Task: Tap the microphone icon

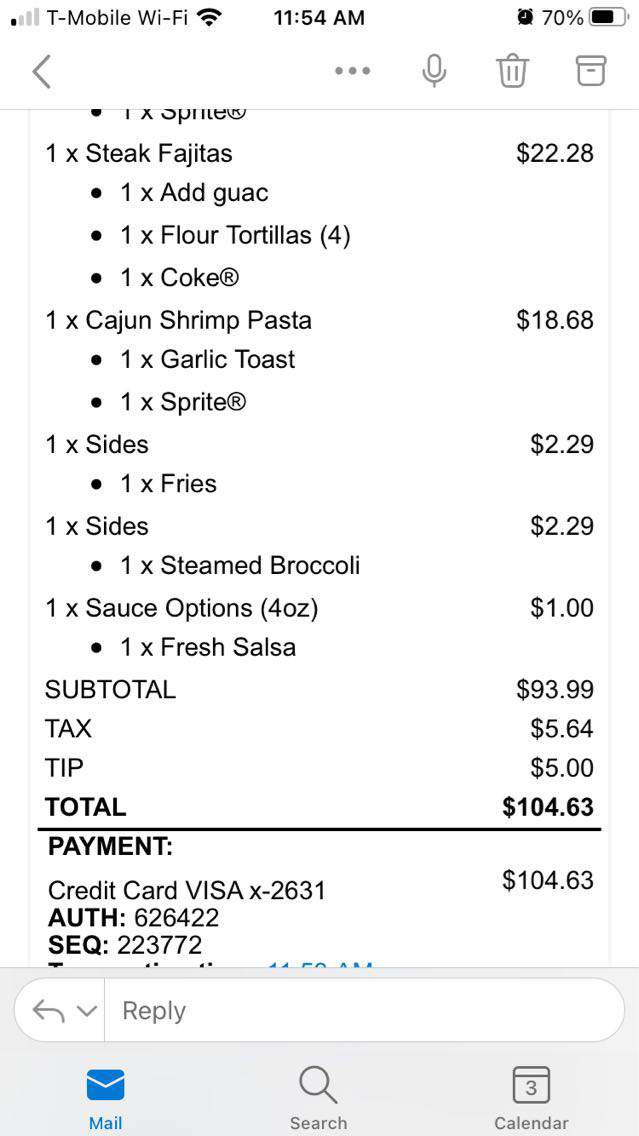Action: click(x=434, y=71)
